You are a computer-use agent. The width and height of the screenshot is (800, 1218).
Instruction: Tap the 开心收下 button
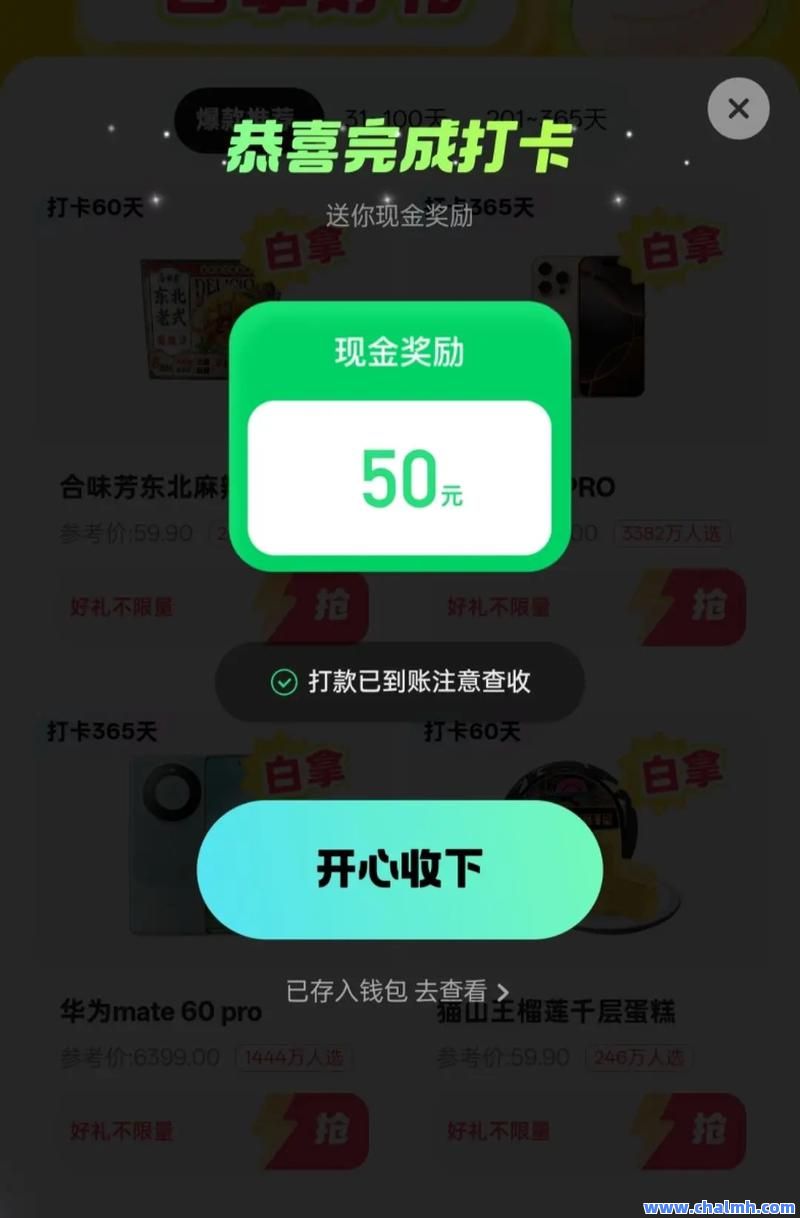tap(400, 869)
